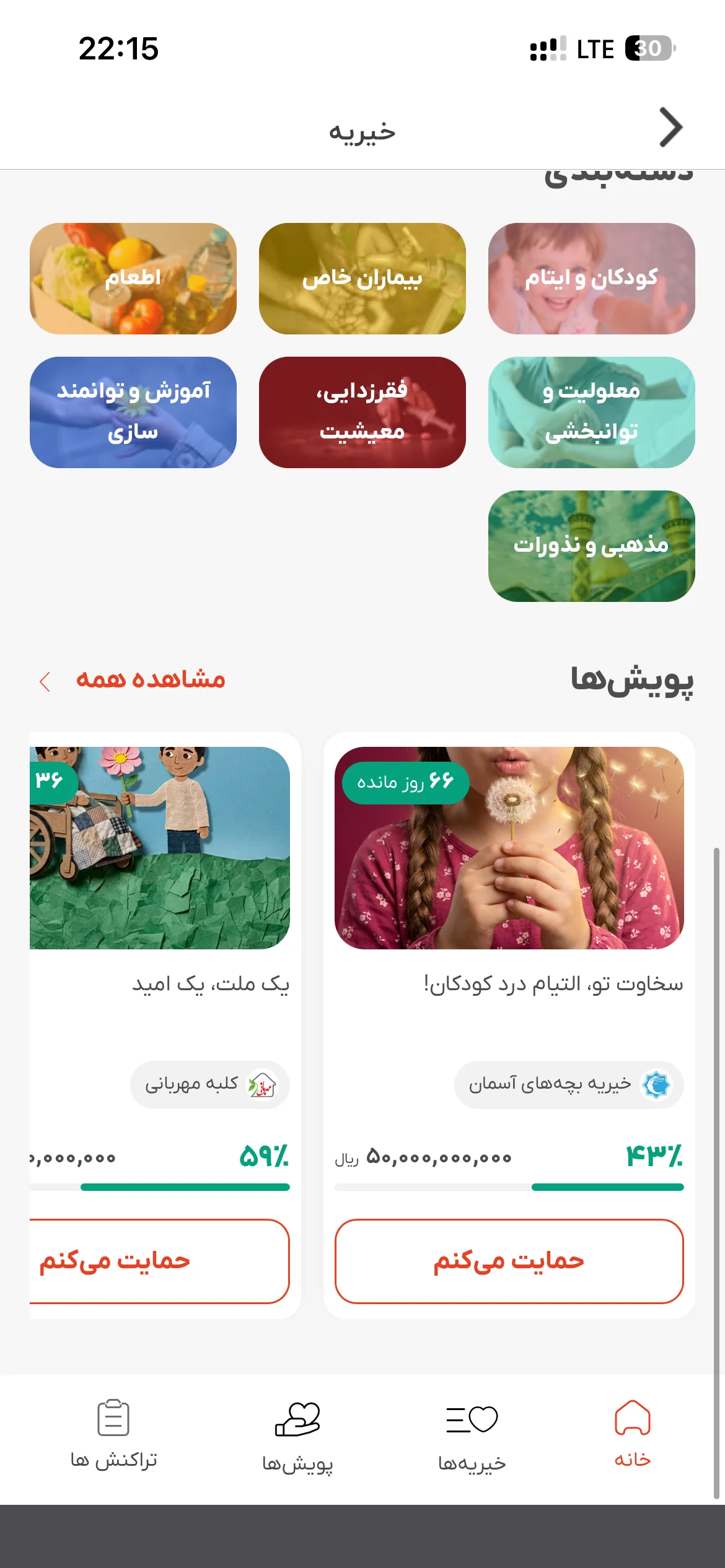The height and width of the screenshot is (1568, 725).
Task: Tap حمایت می‌کنم for سخاوت تو campaign
Action: [x=509, y=1261]
